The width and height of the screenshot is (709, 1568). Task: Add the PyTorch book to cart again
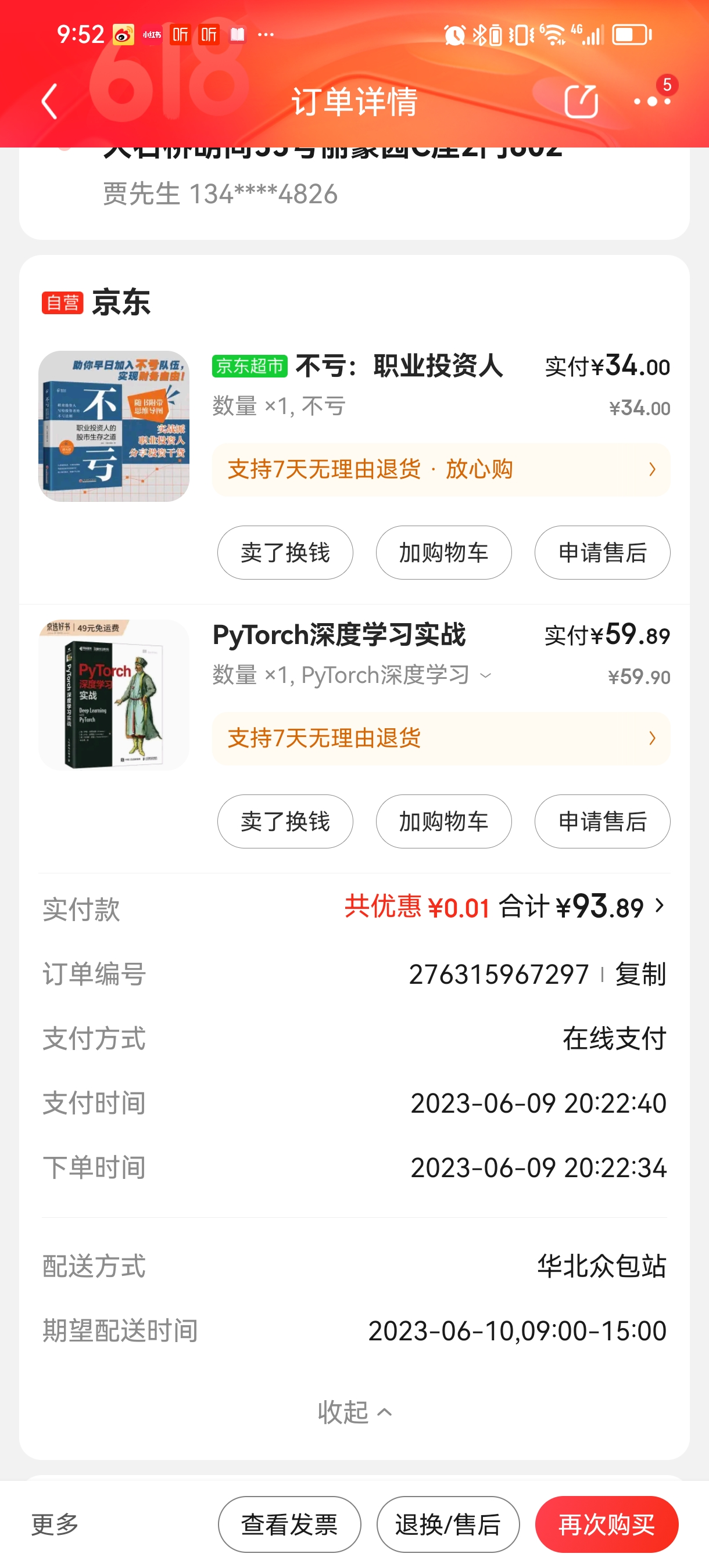click(443, 822)
